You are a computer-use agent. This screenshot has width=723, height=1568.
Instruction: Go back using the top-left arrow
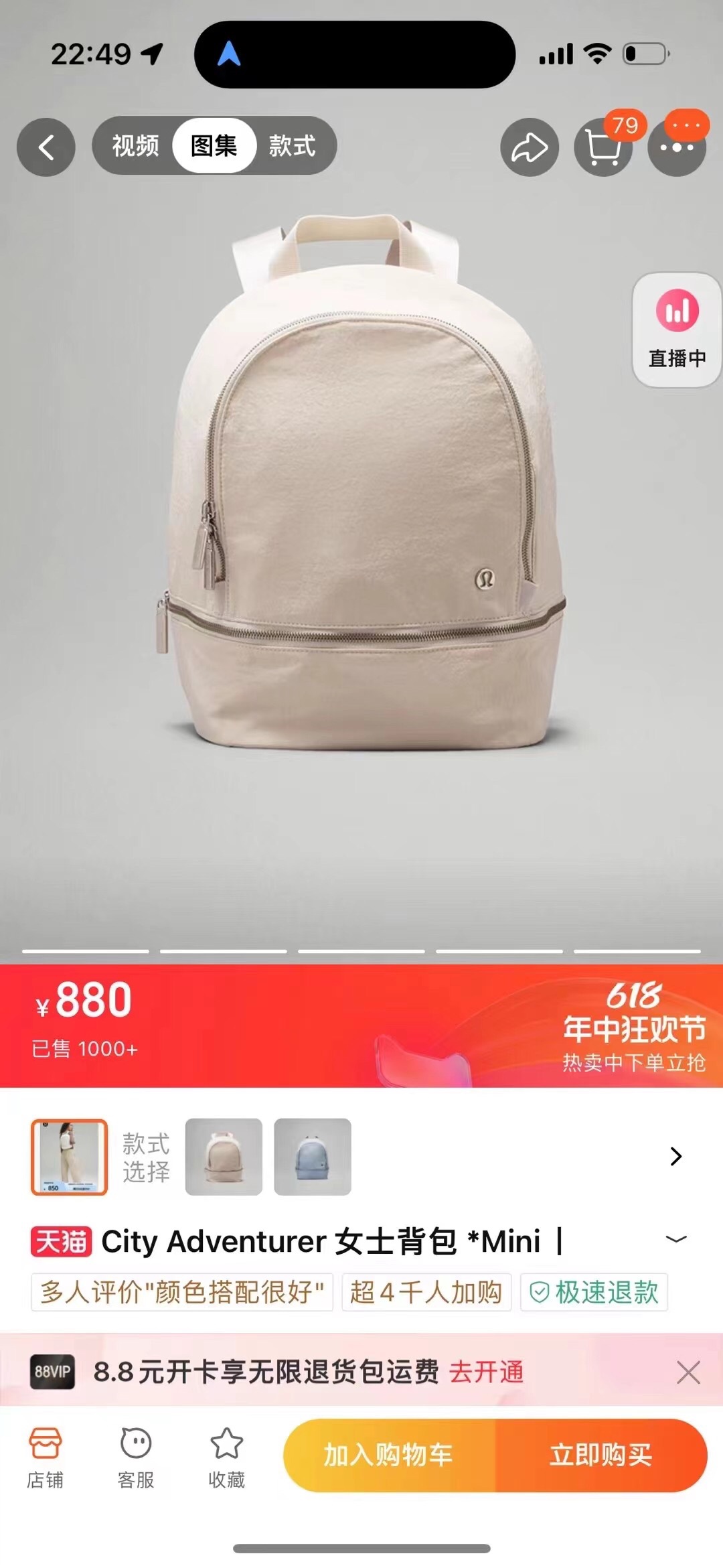coord(46,147)
